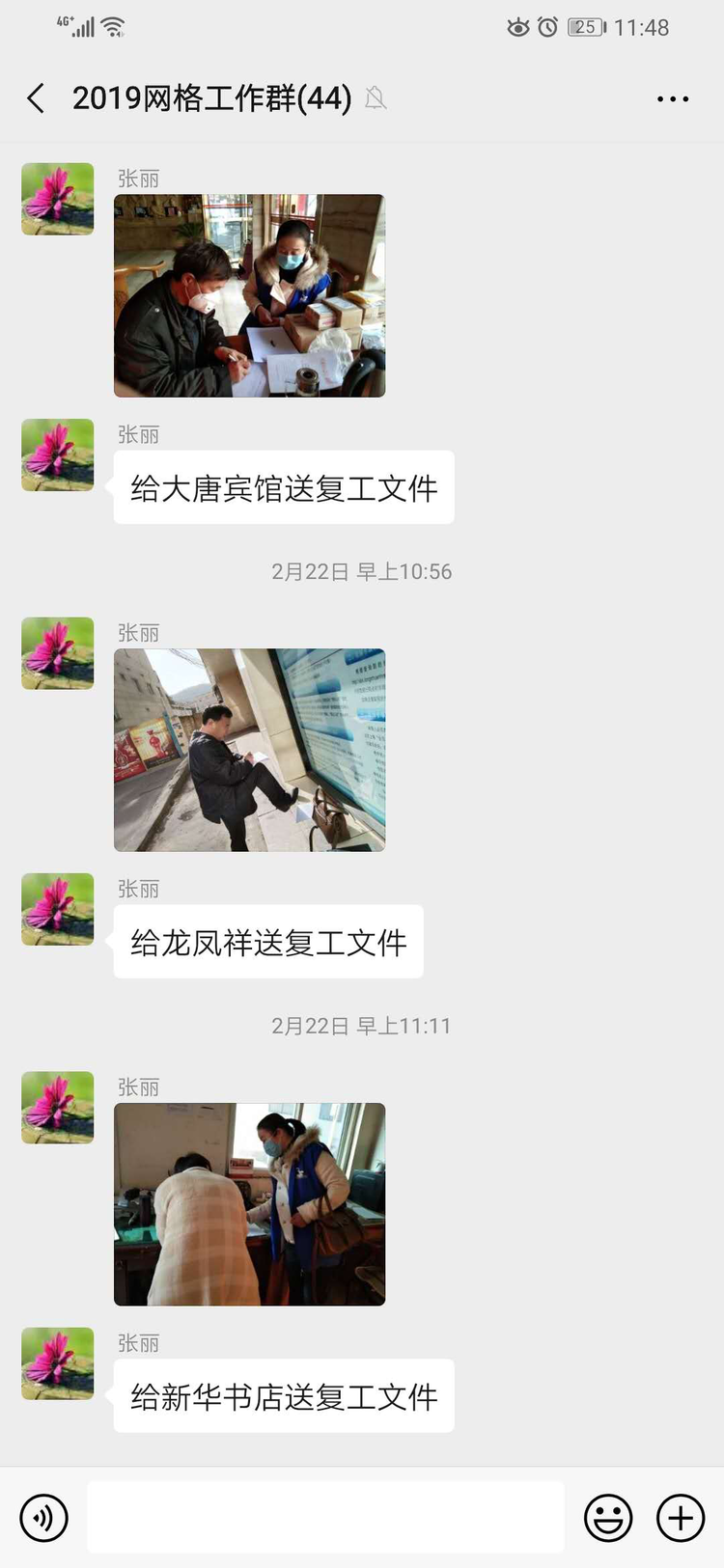724x1568 pixels.
Task: Open the group chat overflow menu
Action: pyautogui.click(x=672, y=98)
